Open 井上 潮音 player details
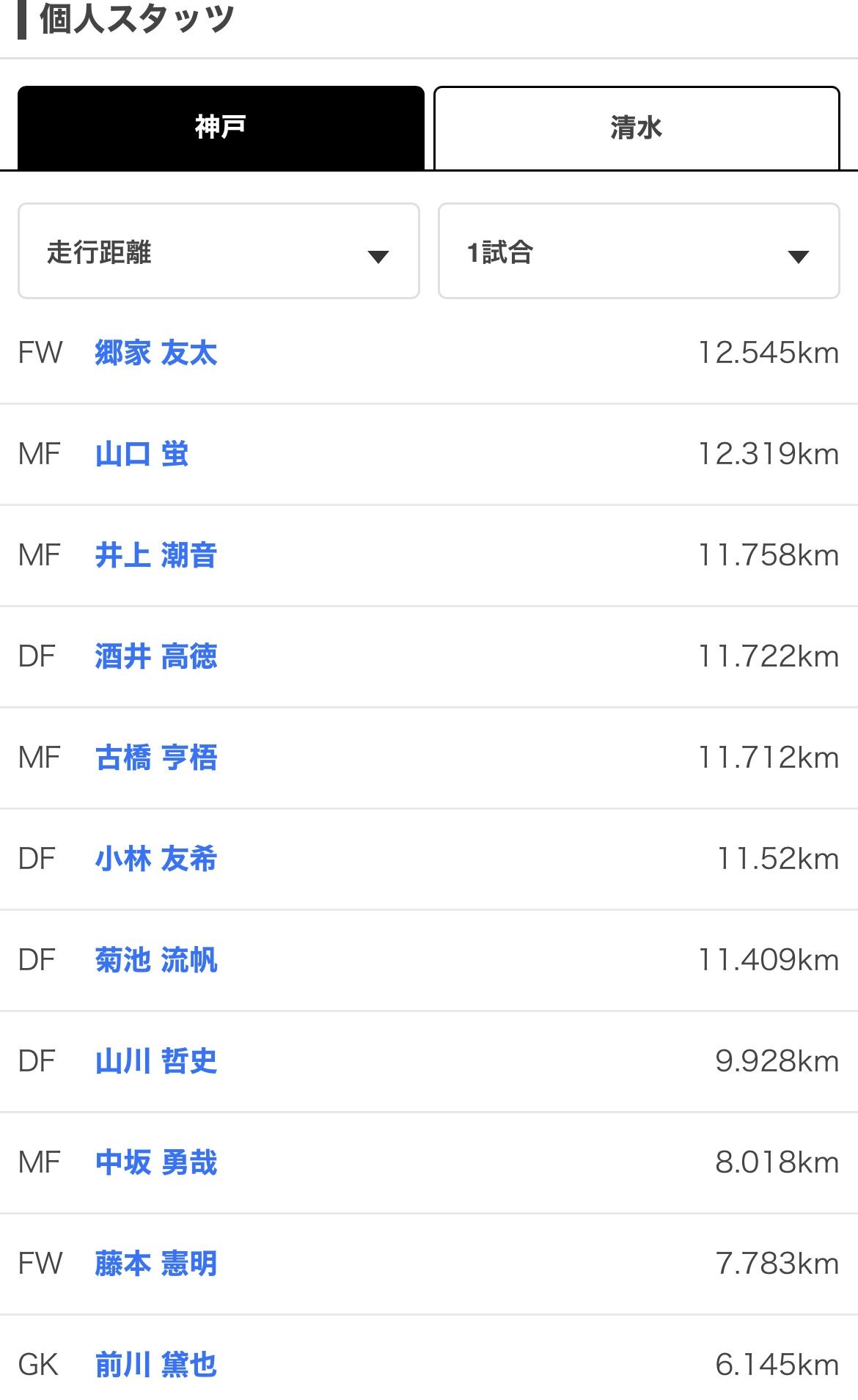Image resolution: width=858 pixels, height=1400 pixels. coord(156,555)
